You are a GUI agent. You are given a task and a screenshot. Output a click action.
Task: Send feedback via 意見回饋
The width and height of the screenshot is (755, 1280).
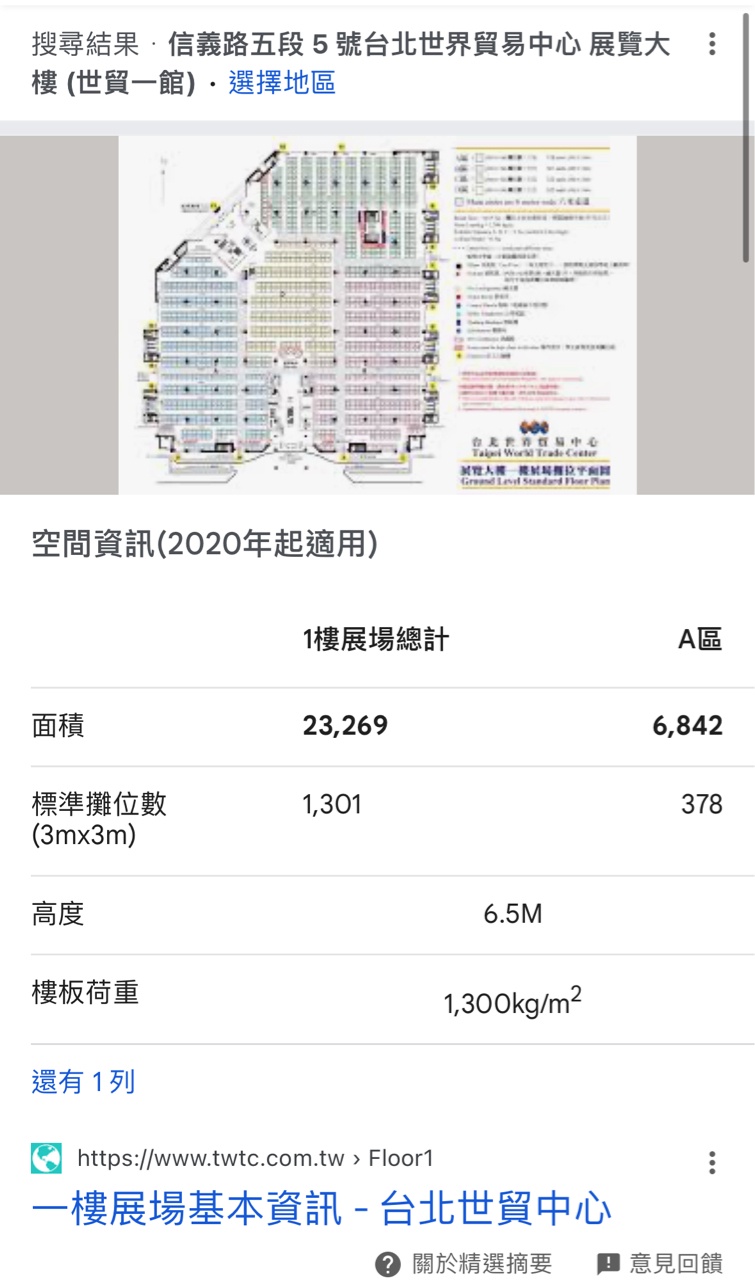[660, 1264]
